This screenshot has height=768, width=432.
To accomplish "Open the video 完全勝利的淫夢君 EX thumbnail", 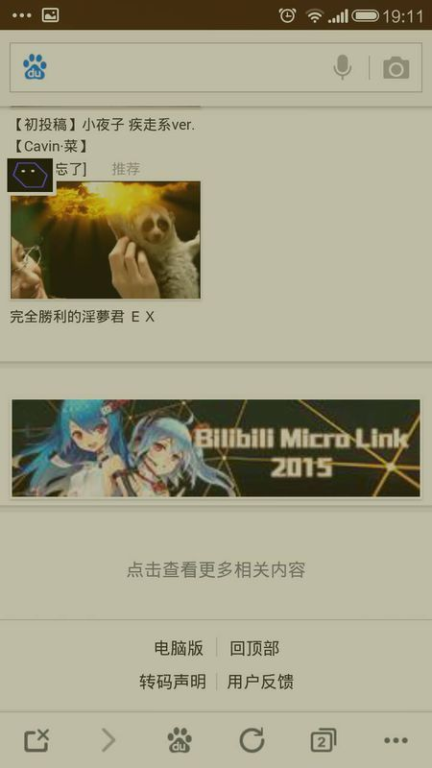I will pos(105,240).
